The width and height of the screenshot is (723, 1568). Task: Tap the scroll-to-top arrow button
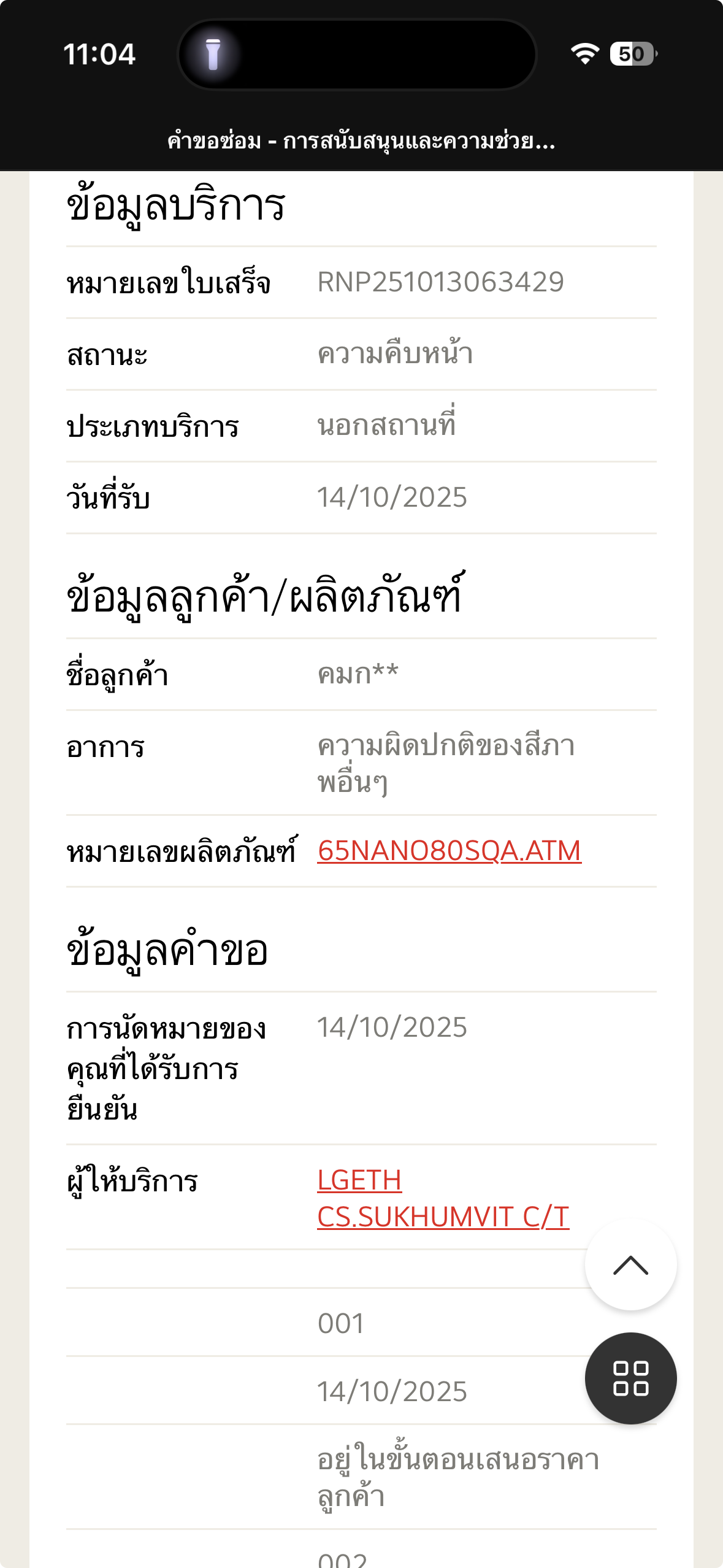click(x=630, y=1264)
